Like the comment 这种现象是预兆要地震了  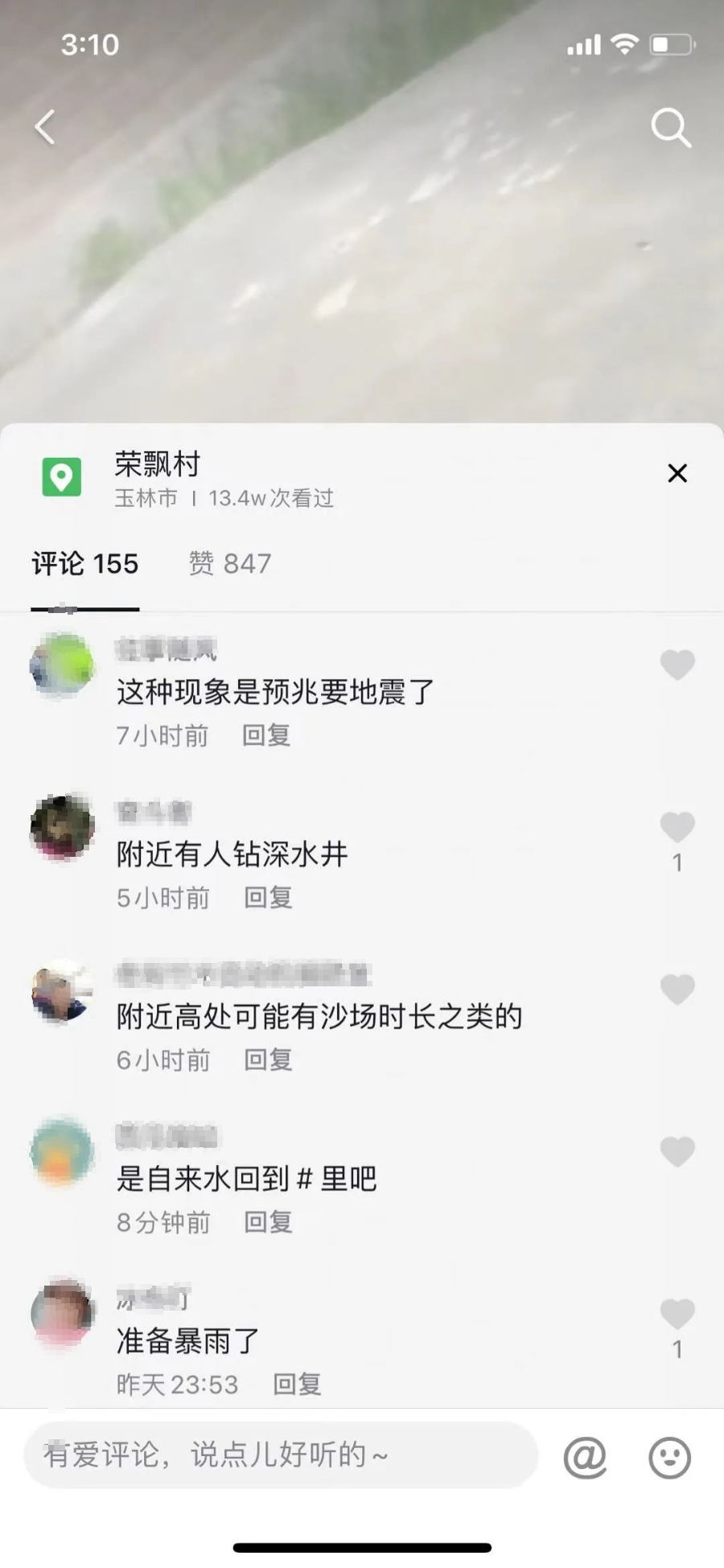(x=677, y=665)
